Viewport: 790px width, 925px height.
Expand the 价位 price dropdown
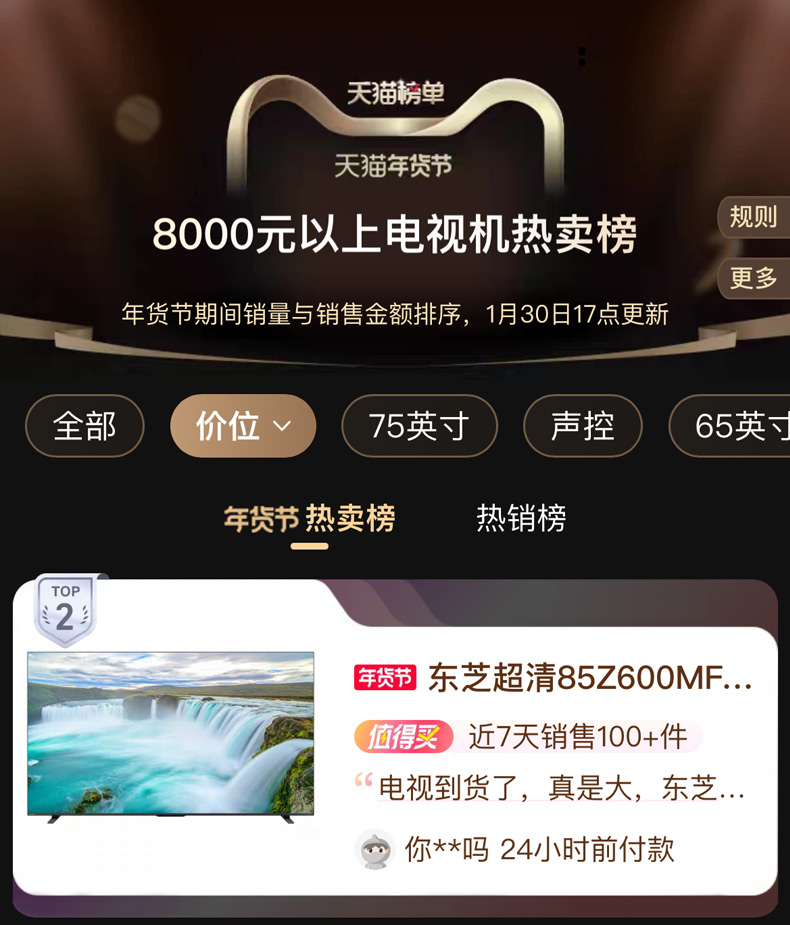[x=243, y=427]
